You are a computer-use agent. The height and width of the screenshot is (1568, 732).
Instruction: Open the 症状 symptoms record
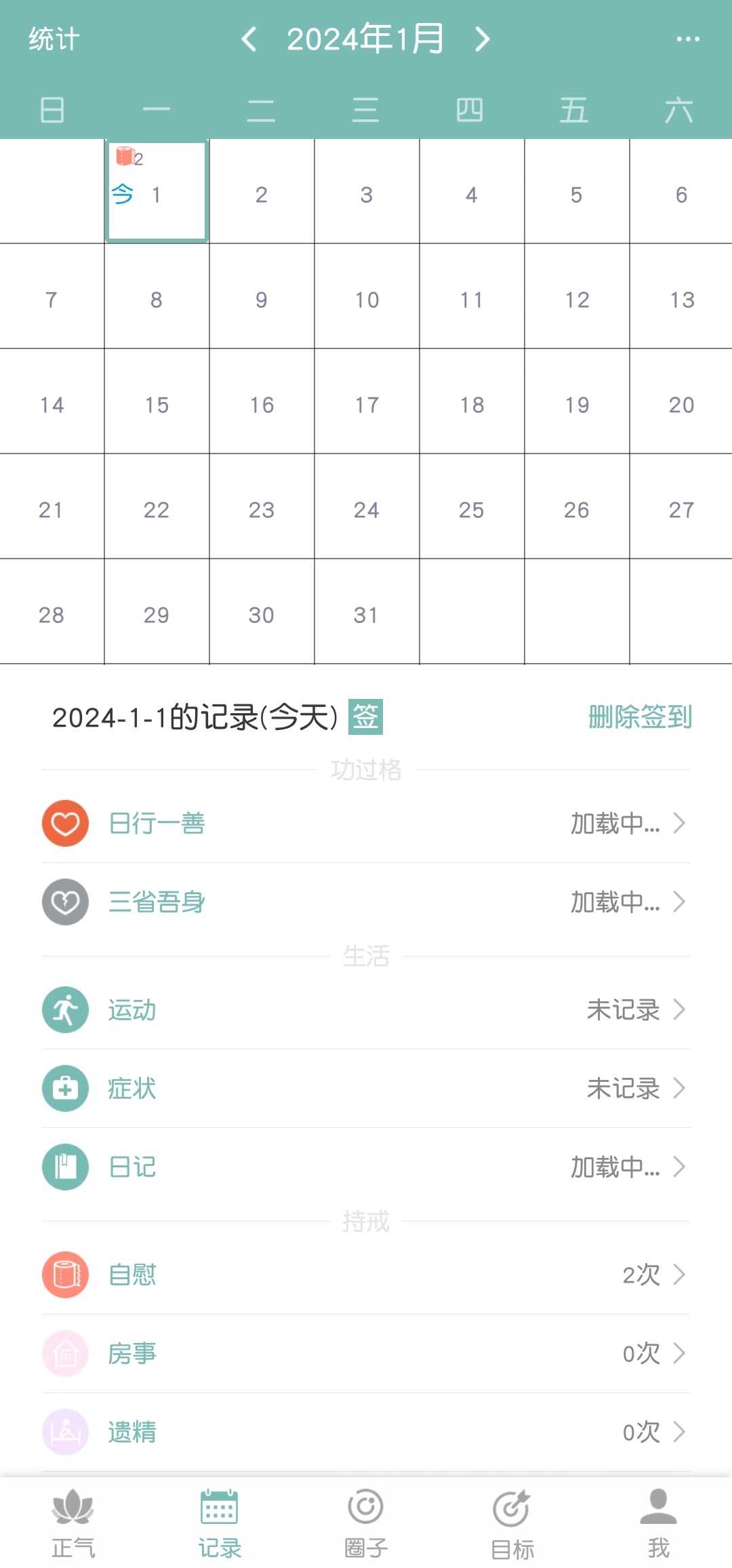(x=366, y=1089)
